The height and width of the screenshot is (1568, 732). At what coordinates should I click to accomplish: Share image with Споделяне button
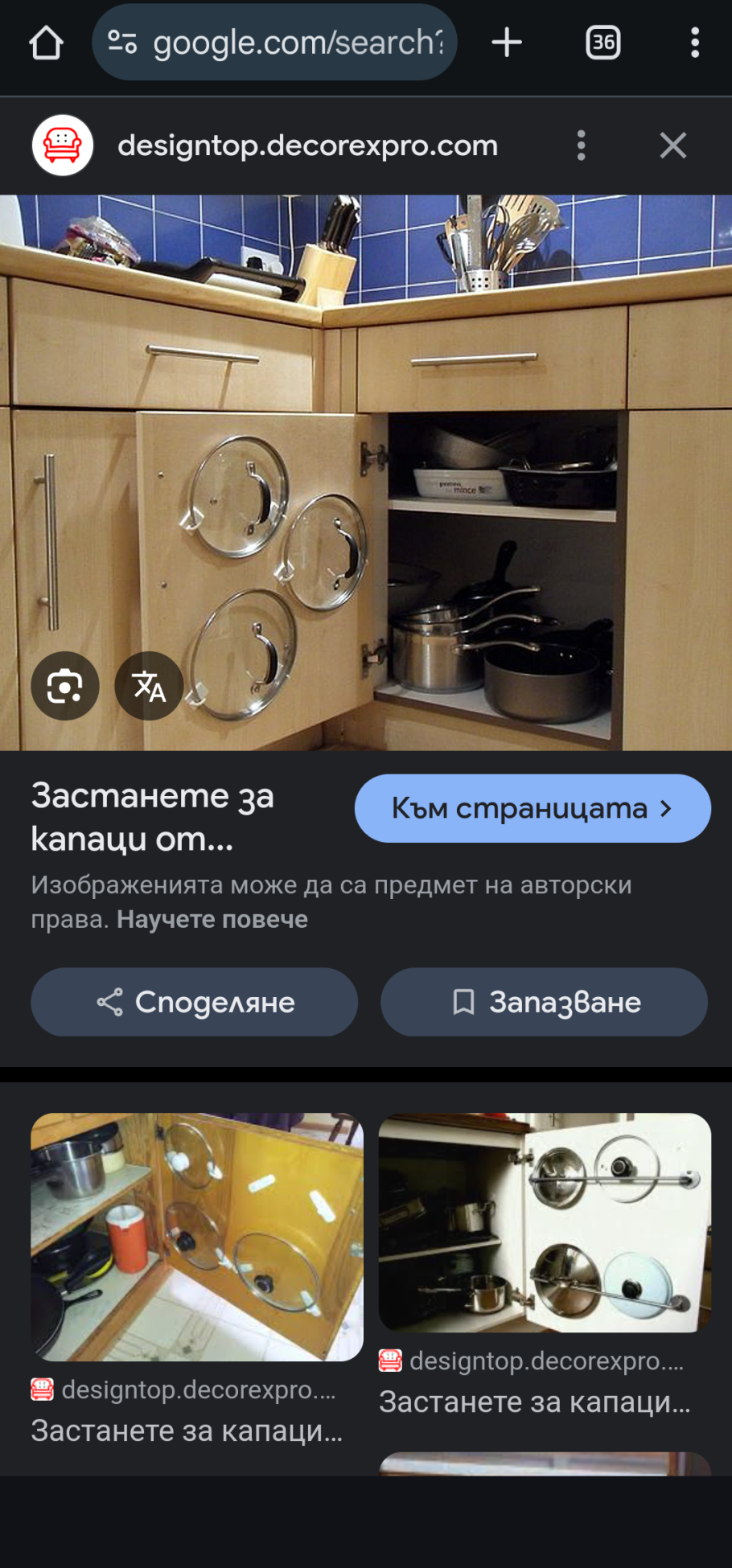point(194,1002)
